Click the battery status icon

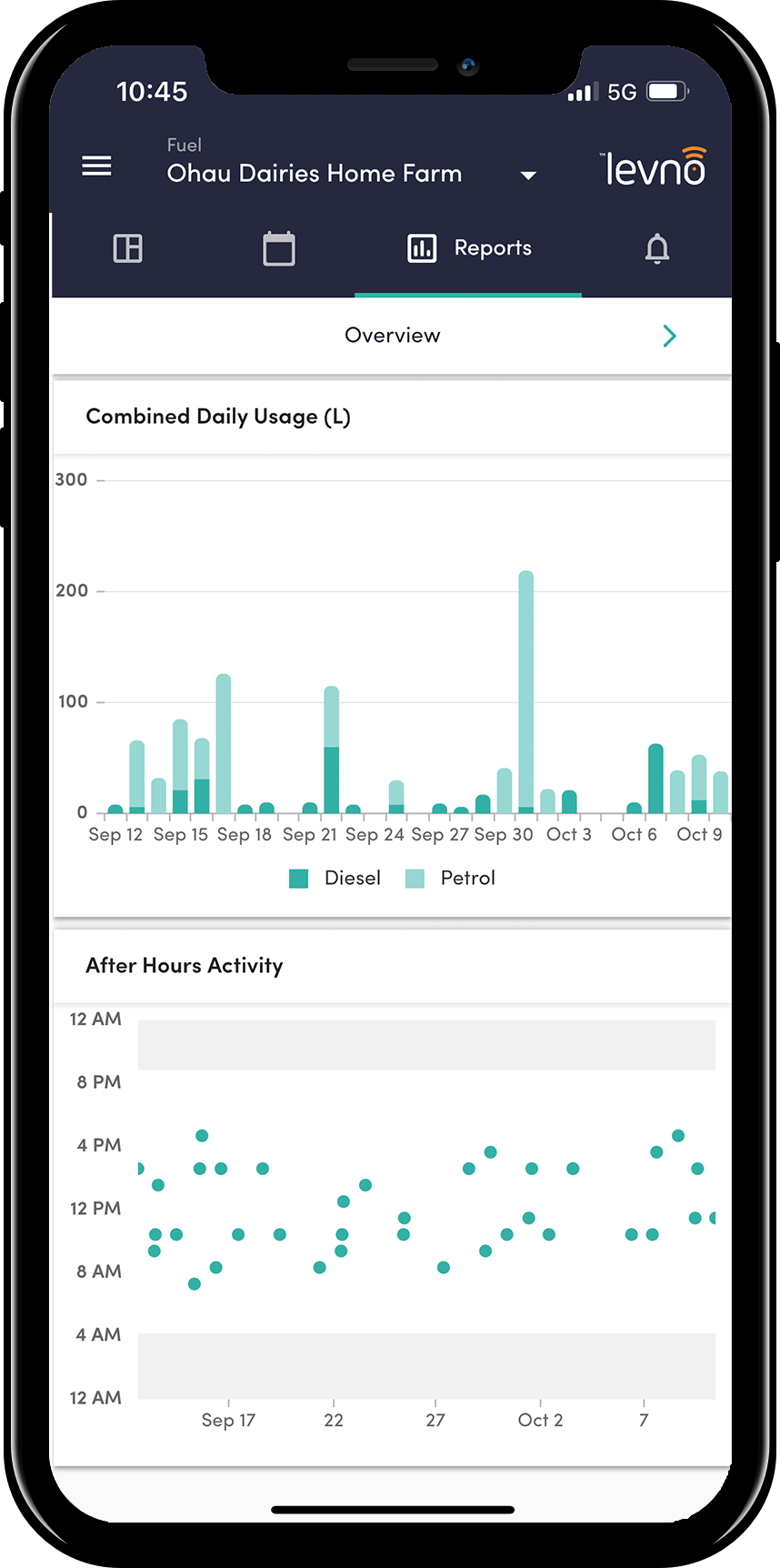click(x=666, y=91)
